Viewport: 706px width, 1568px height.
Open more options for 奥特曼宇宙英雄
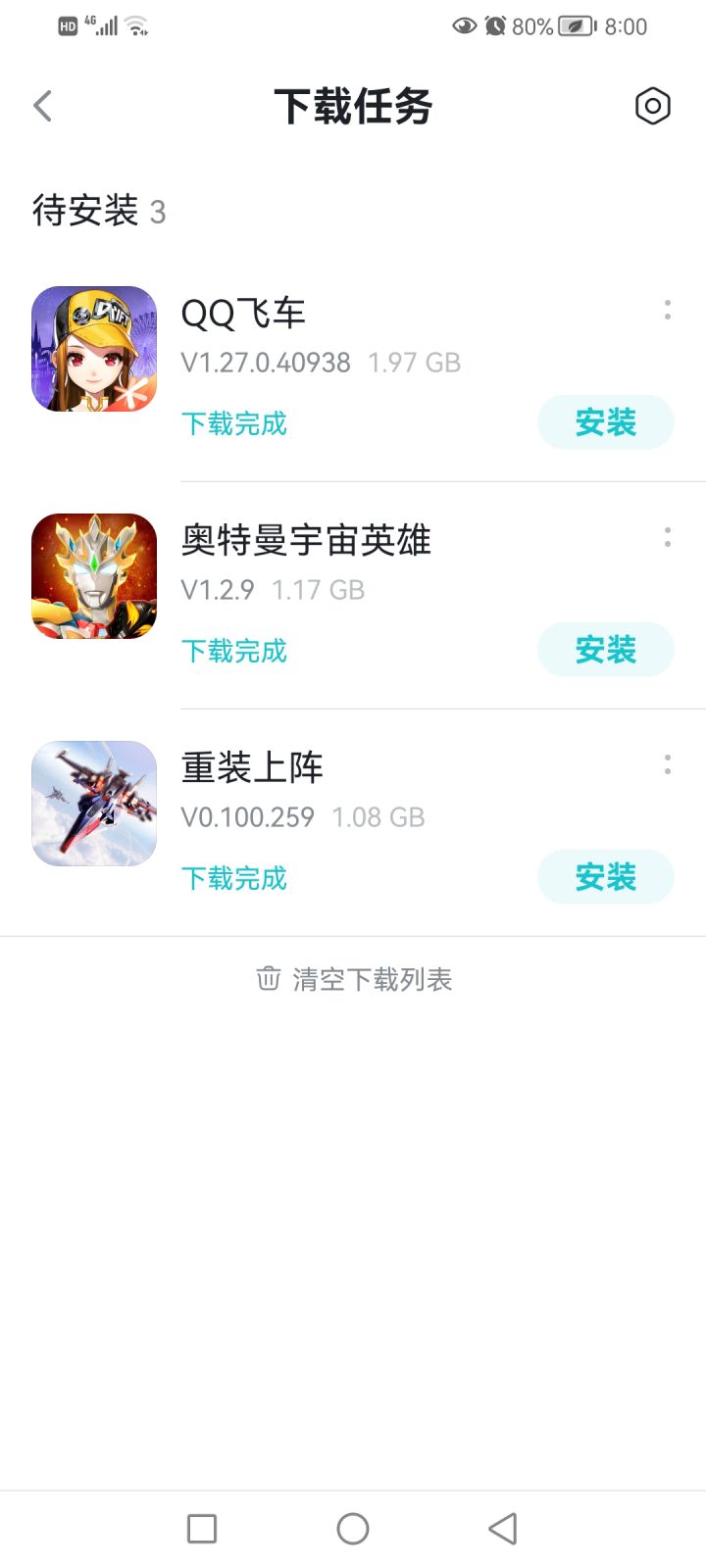668,537
